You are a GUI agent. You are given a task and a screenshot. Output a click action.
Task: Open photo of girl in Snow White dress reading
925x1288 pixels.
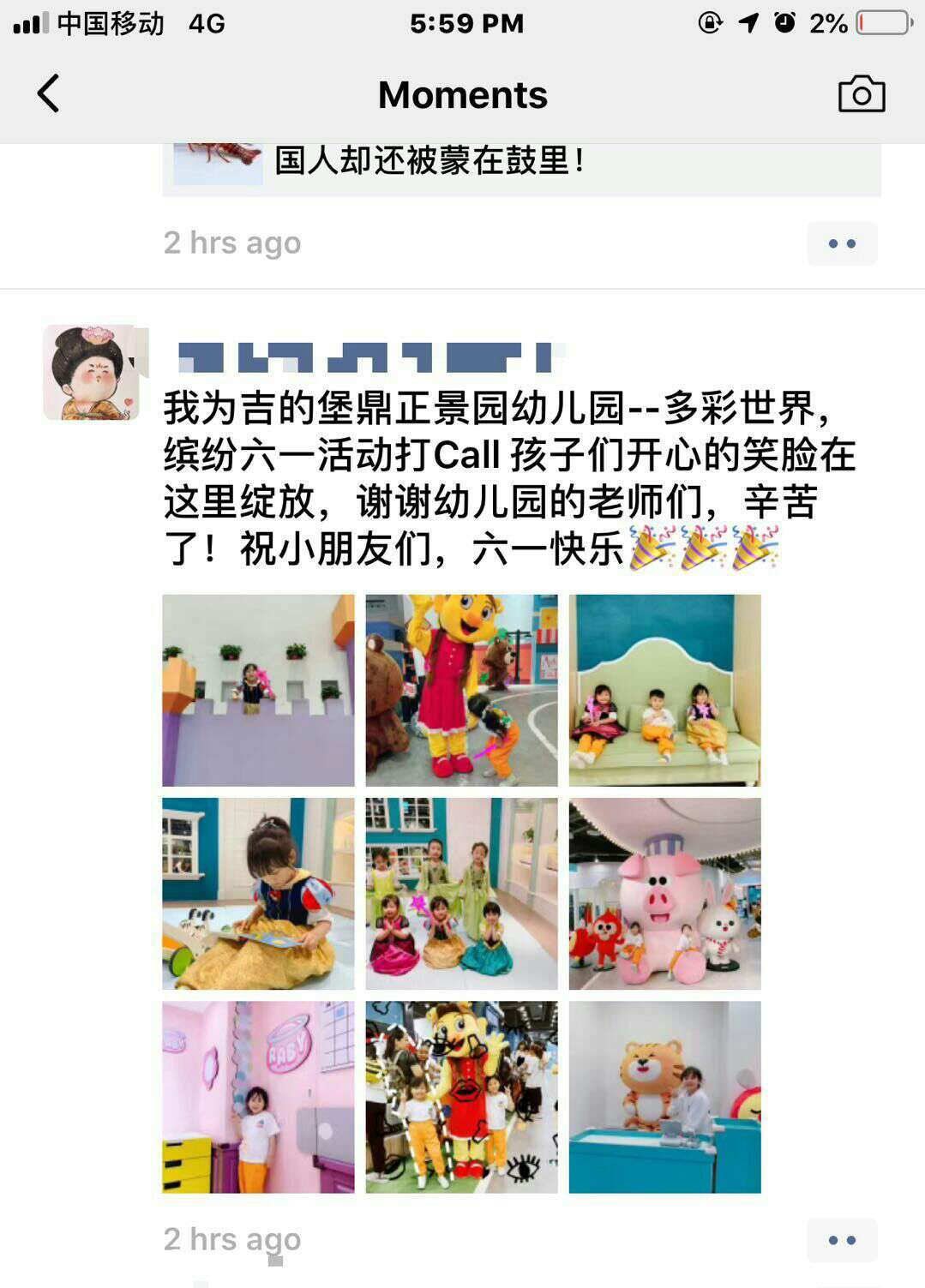point(258,894)
